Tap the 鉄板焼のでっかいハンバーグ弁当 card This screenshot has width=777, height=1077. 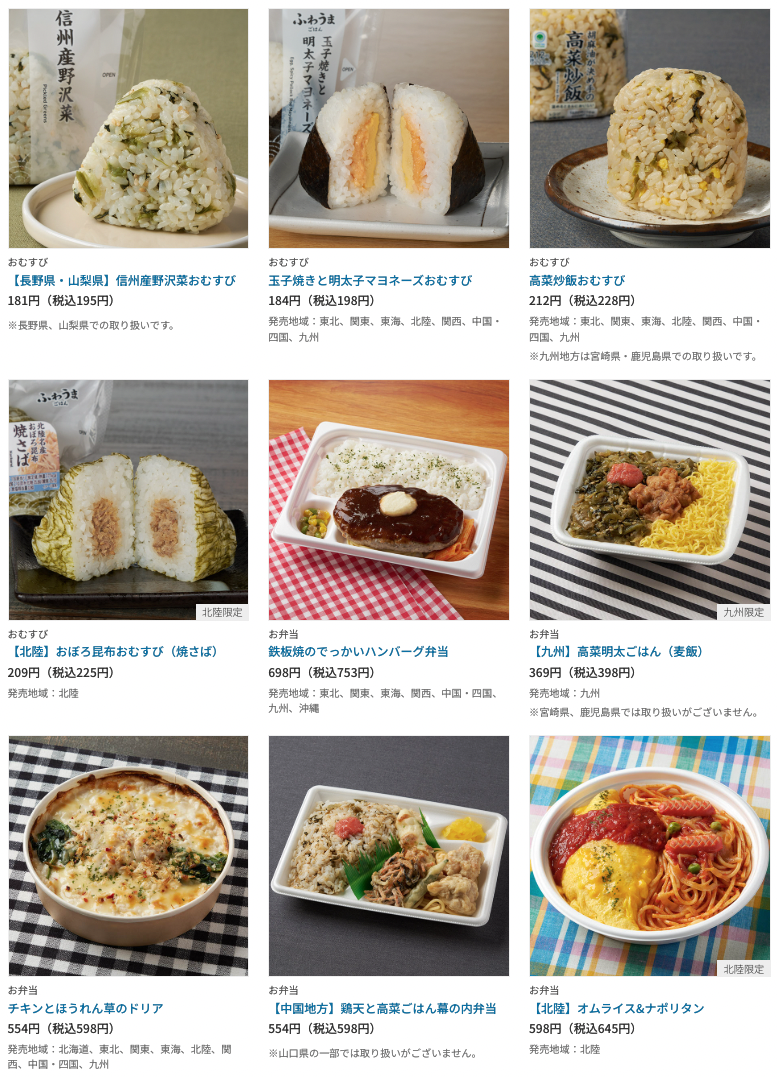358,651
